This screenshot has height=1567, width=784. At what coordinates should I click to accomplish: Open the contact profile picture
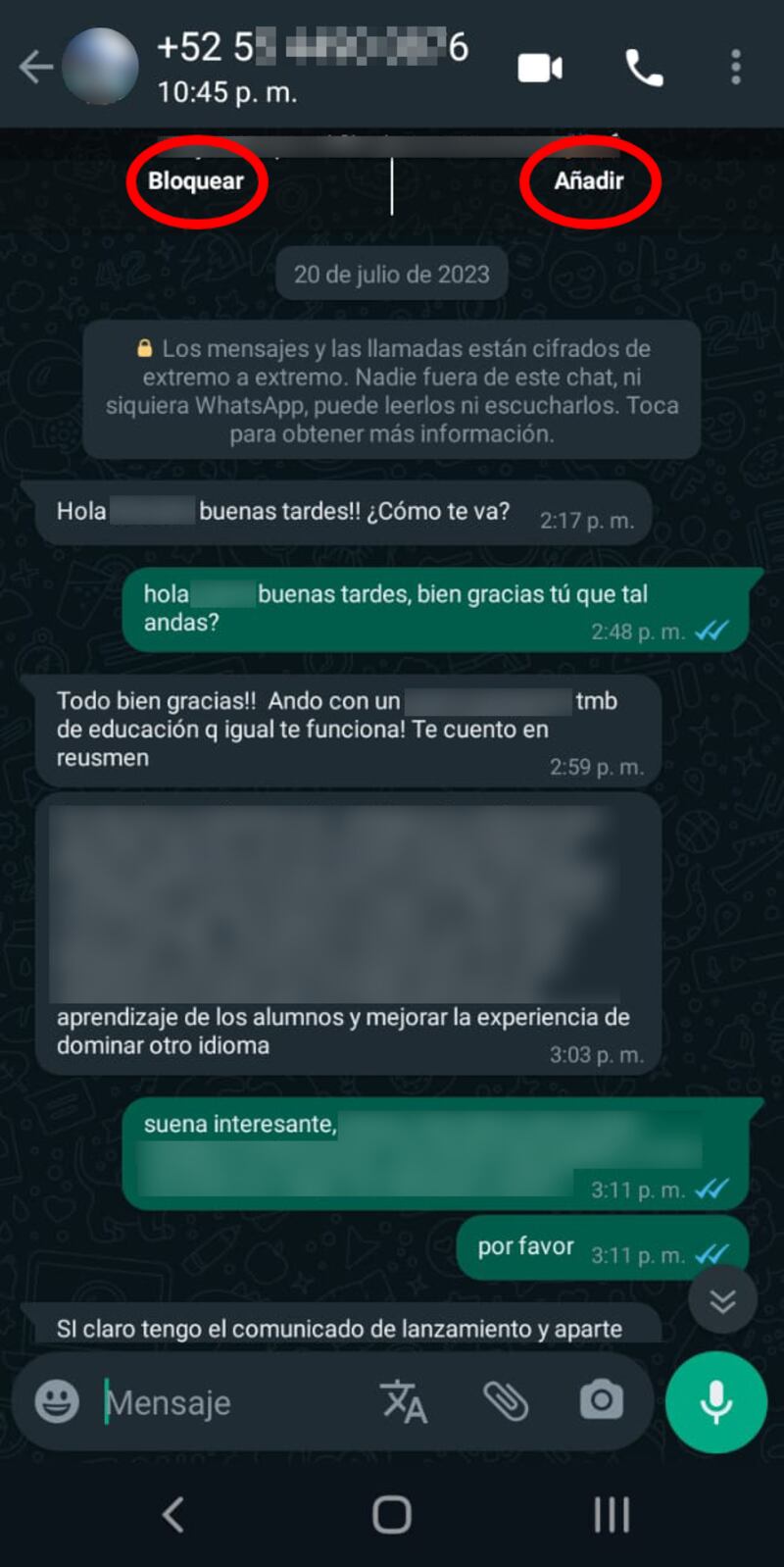99,67
